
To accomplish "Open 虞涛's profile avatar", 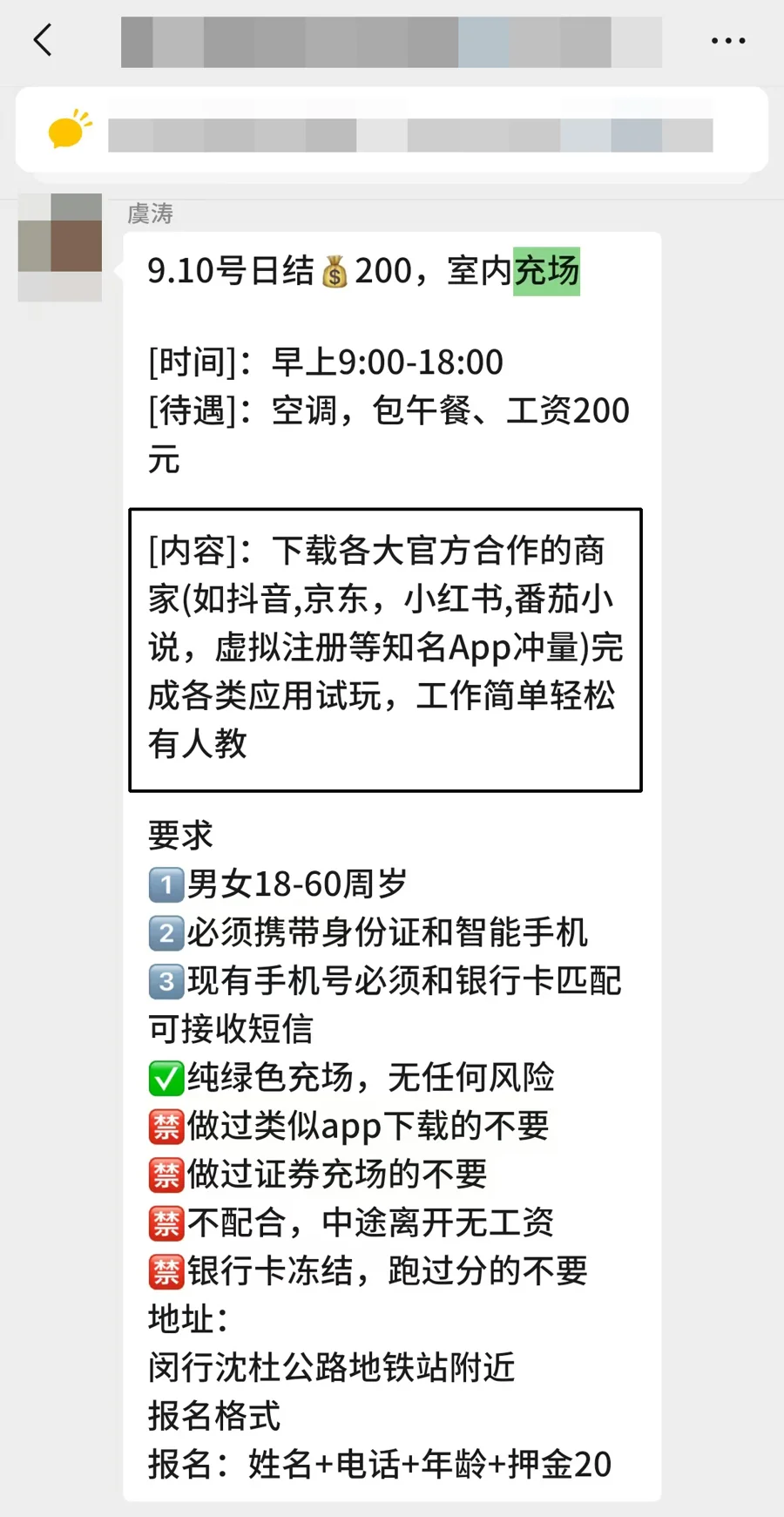I will 60,247.
